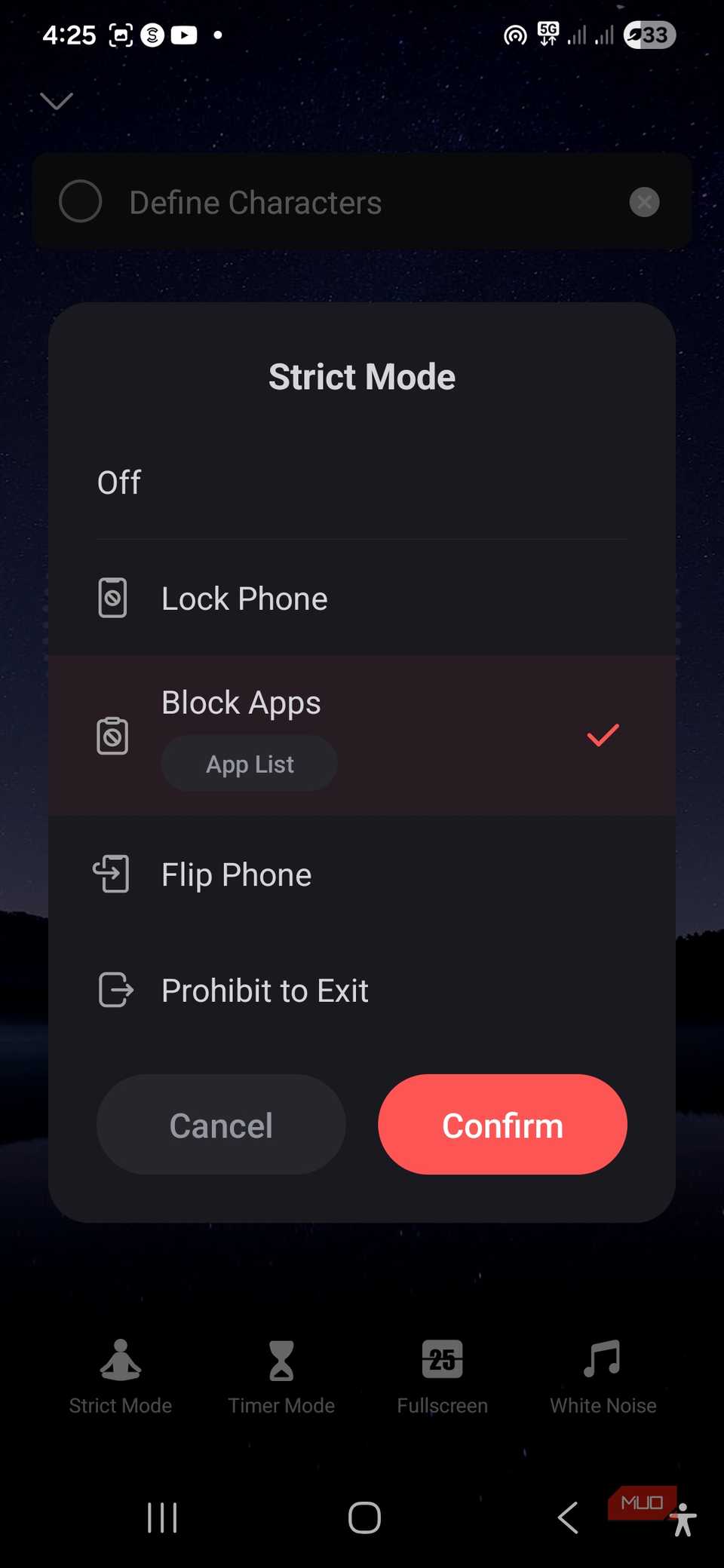Select the Flip Phone icon
Image resolution: width=724 pixels, height=1568 pixels.
[x=112, y=874]
